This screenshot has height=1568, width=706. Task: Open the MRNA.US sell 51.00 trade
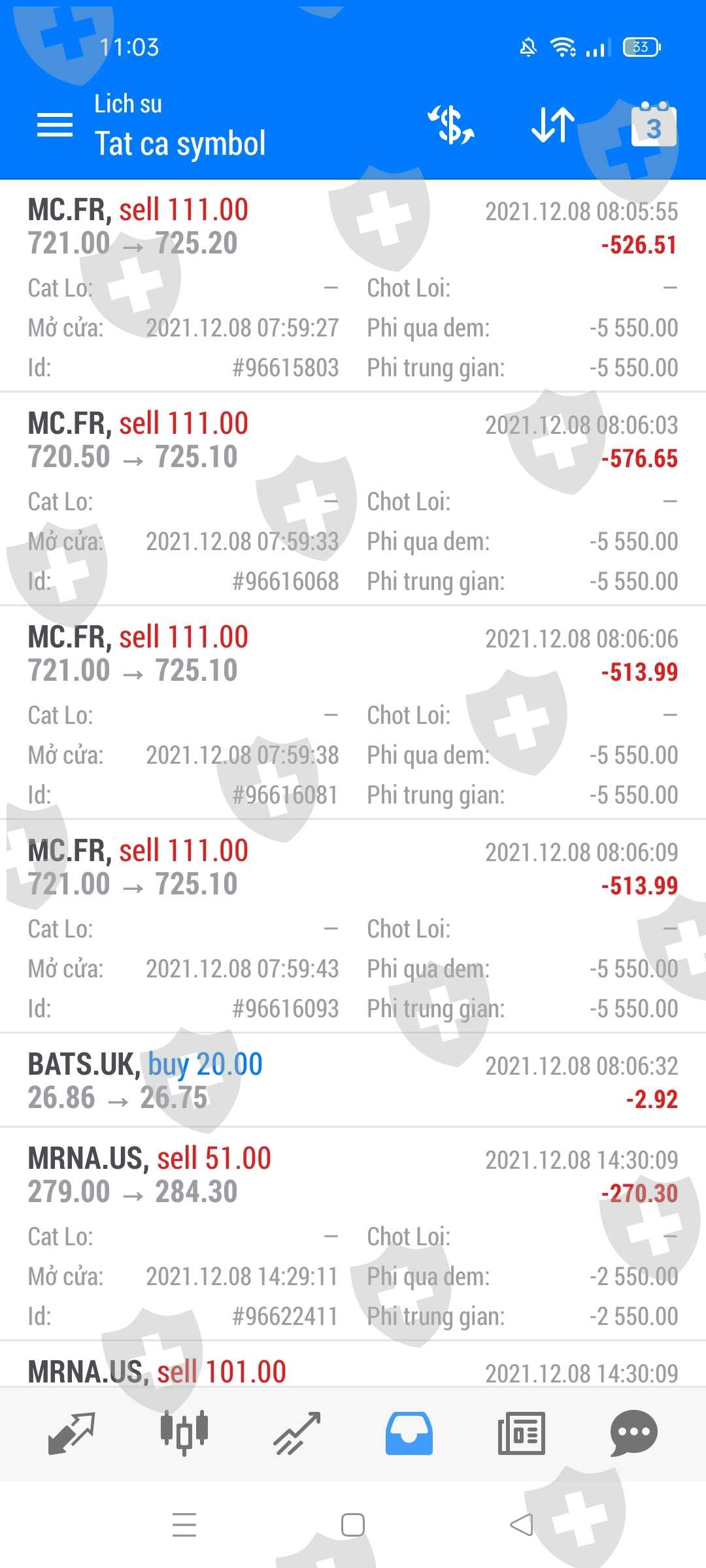tap(353, 1235)
